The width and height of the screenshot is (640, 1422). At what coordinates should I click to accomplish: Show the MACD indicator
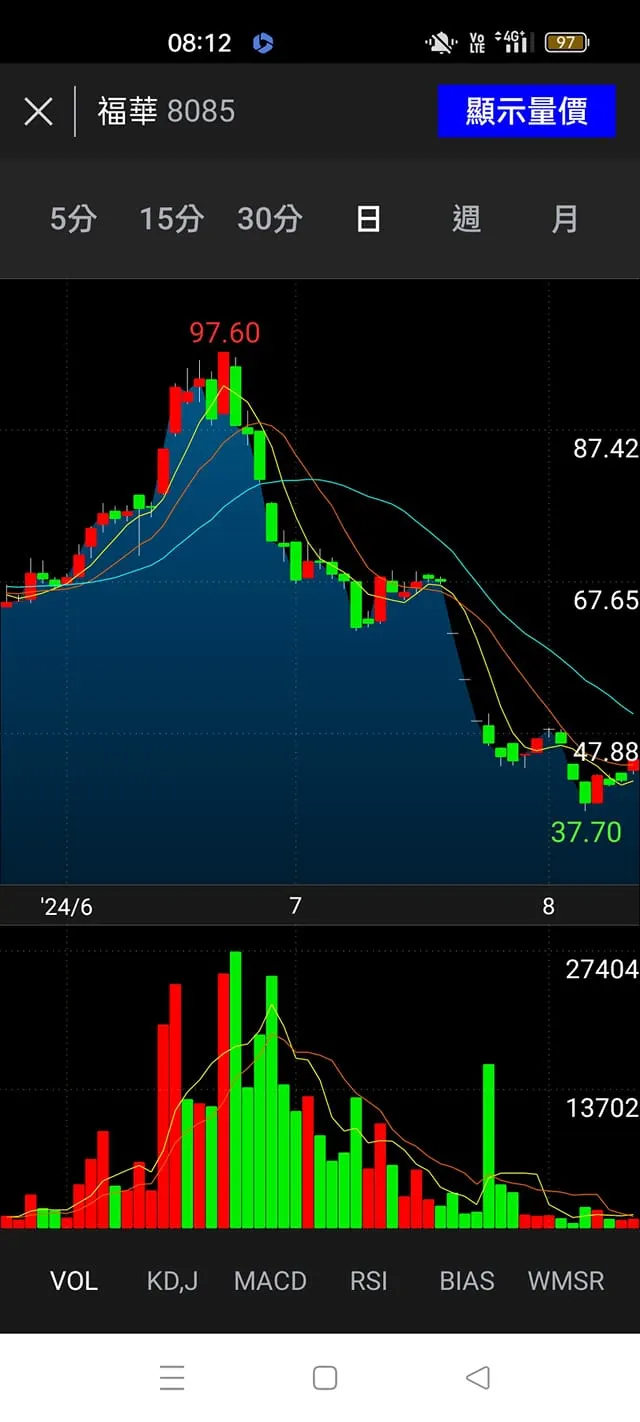tap(270, 1281)
